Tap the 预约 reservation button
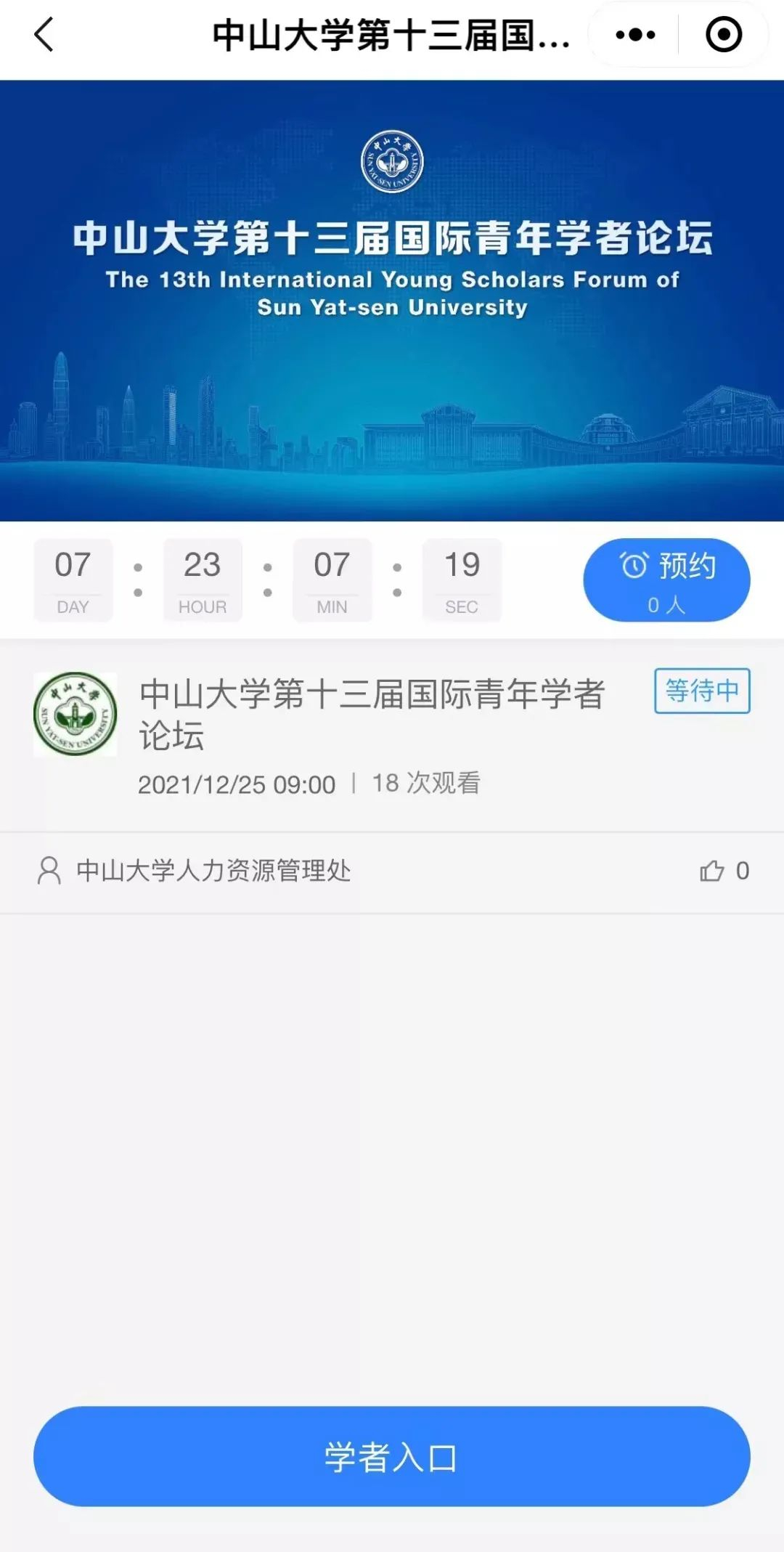Screen dimensions: 784x1552 click(666, 580)
